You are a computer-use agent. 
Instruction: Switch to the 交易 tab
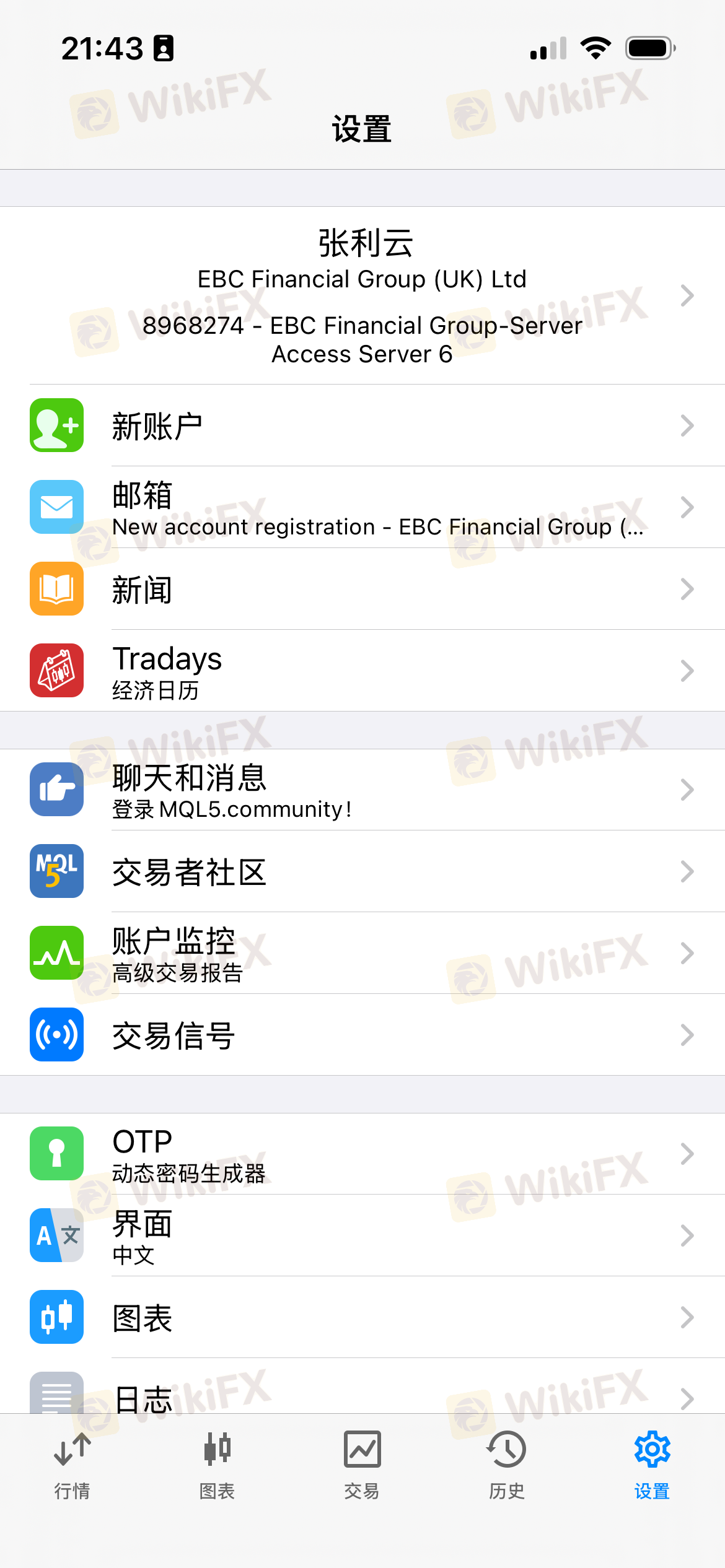(362, 1465)
